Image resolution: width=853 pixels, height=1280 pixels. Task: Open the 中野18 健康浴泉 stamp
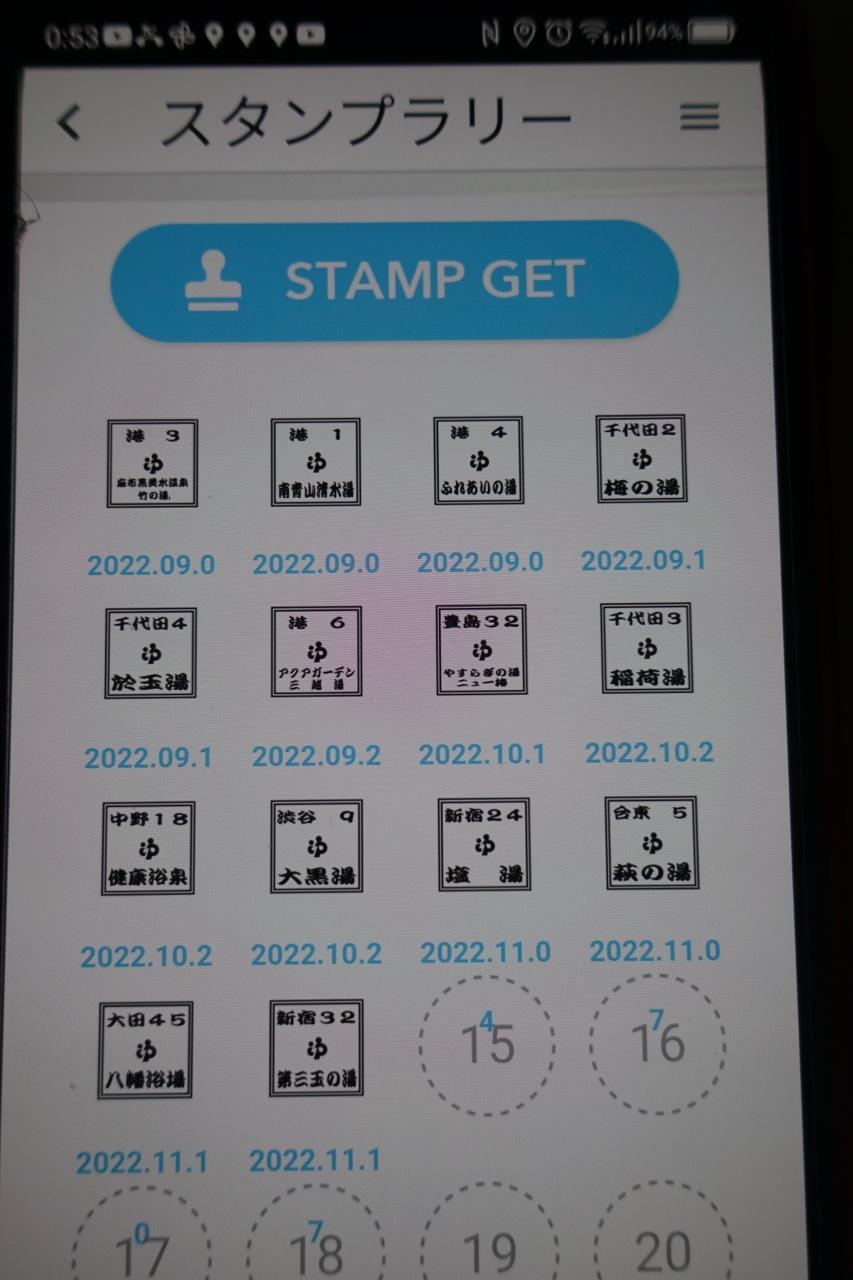148,847
